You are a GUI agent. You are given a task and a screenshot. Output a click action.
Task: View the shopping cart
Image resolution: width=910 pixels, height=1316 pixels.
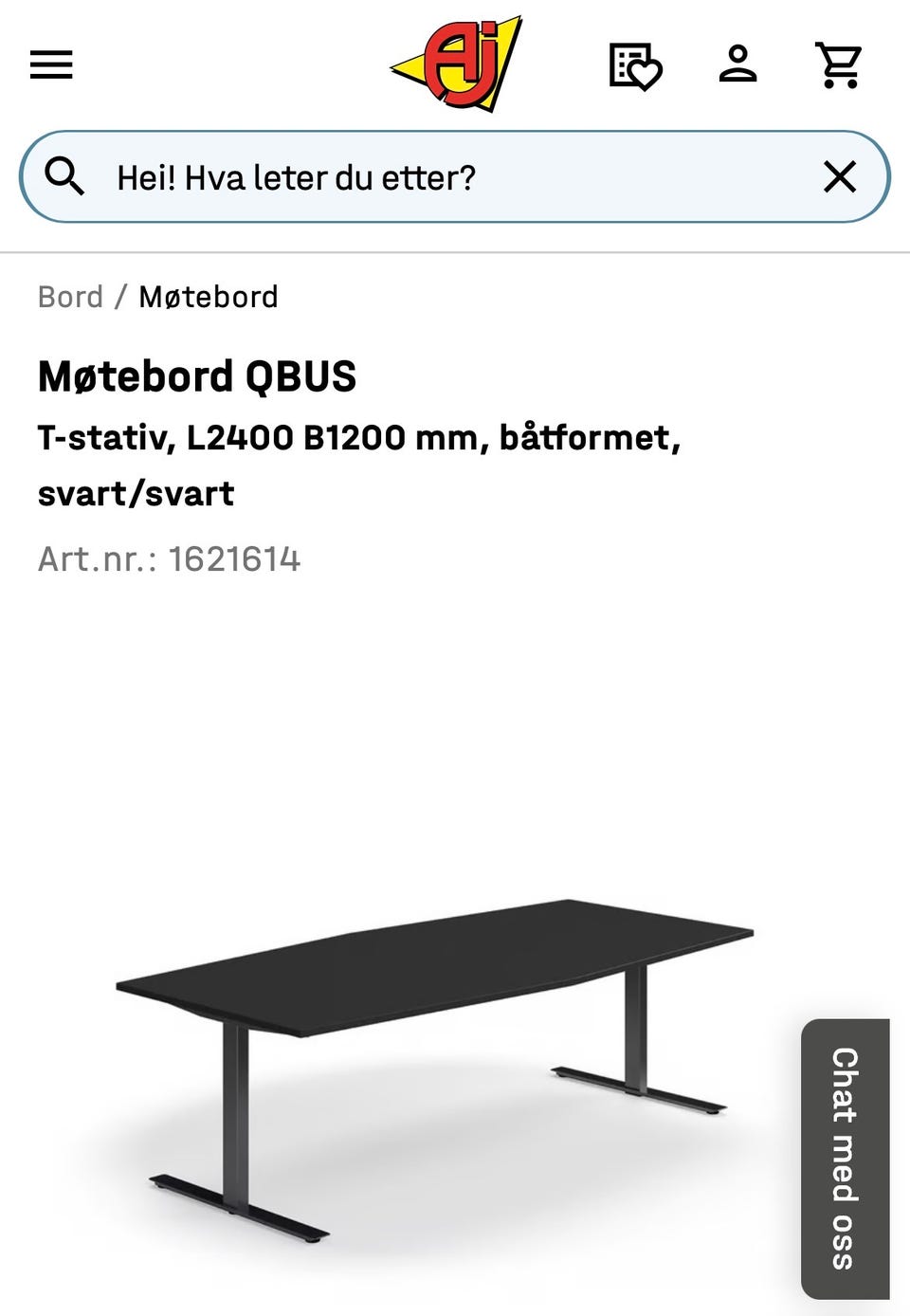pyautogui.click(x=840, y=66)
